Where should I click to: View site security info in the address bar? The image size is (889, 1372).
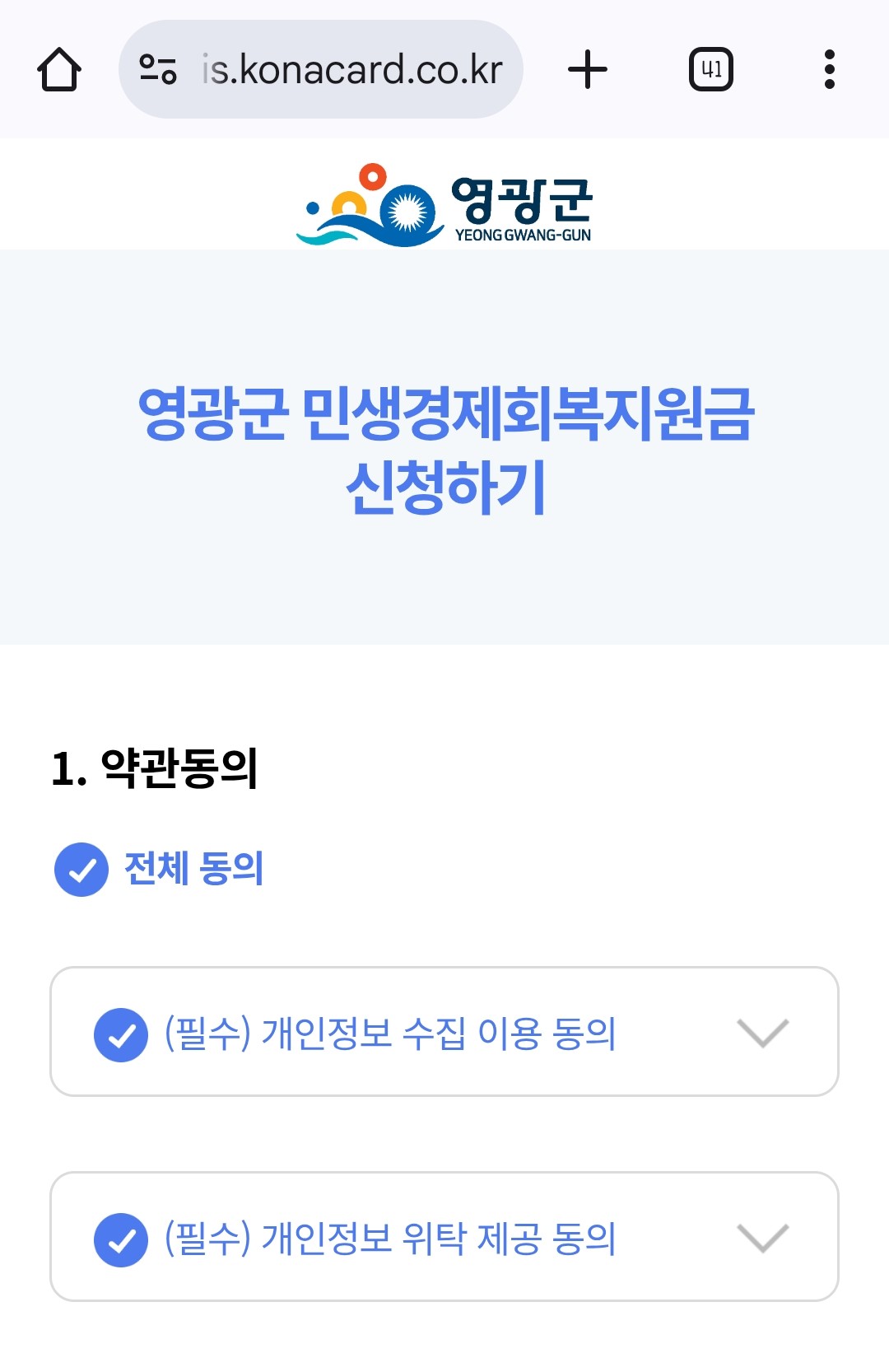click(x=161, y=69)
